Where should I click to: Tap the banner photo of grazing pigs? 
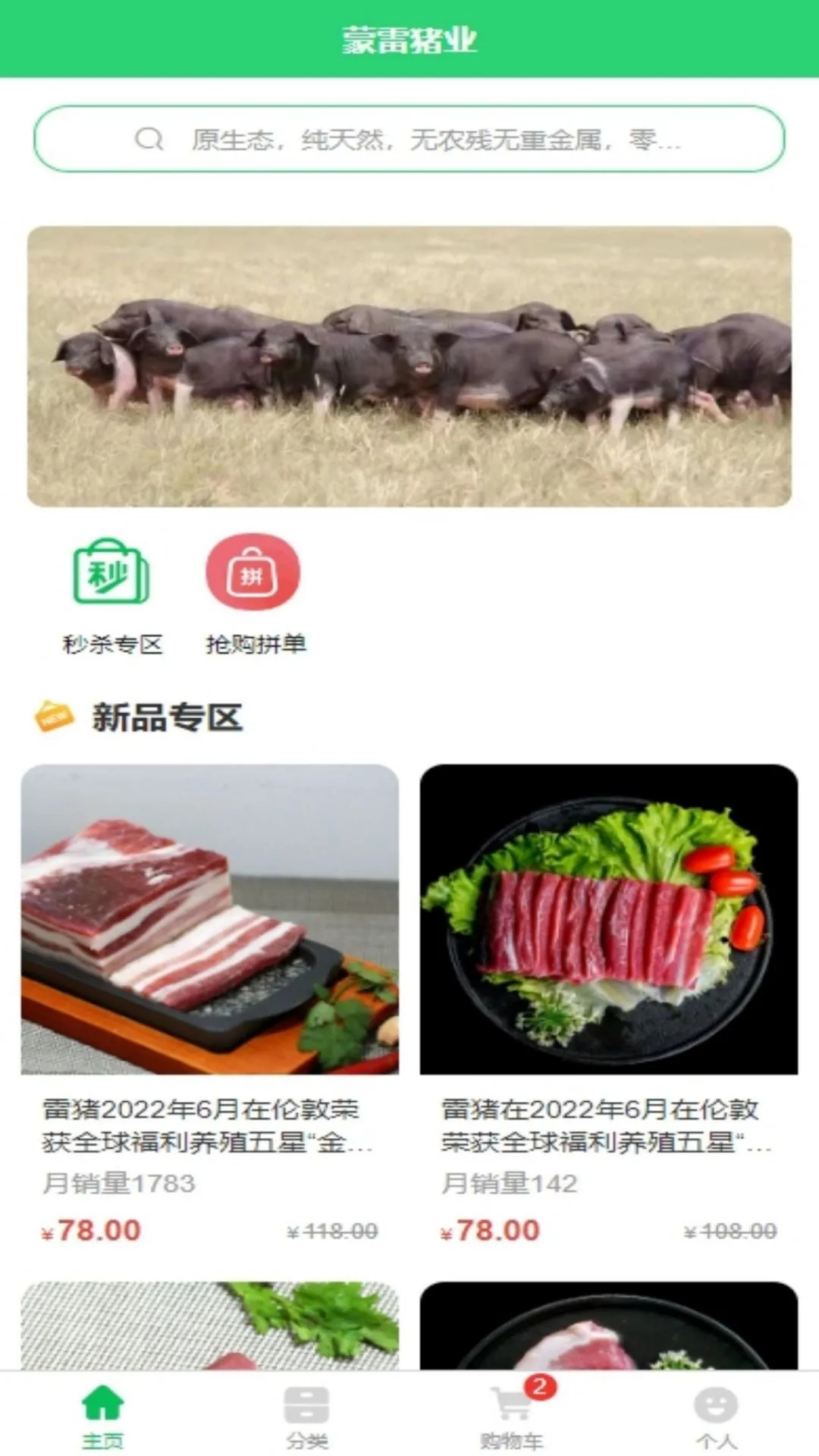point(409,364)
